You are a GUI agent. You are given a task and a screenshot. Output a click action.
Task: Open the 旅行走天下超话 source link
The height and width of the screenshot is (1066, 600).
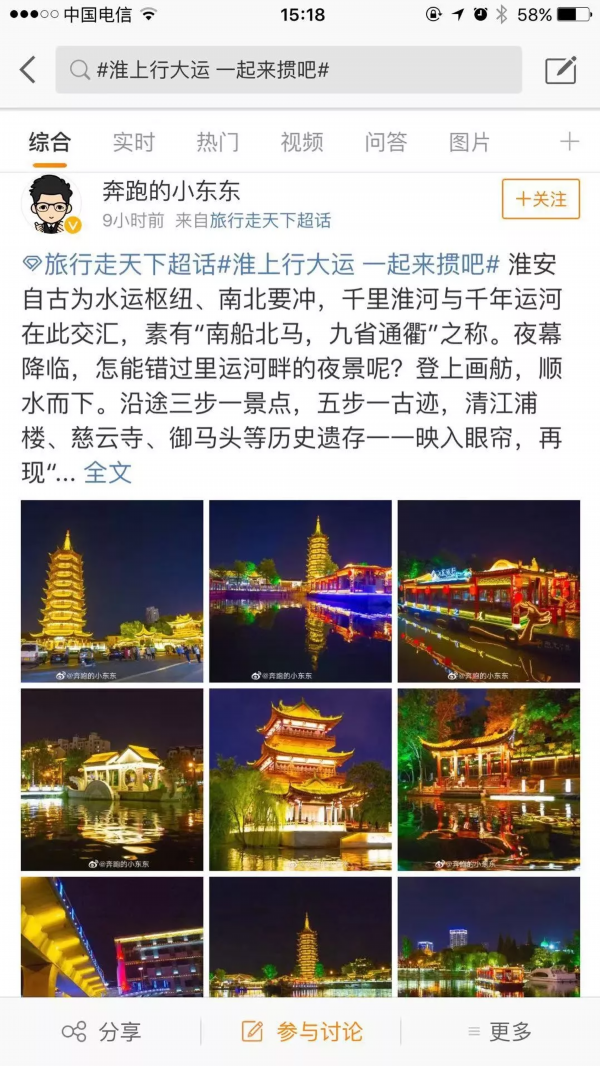coord(270,221)
